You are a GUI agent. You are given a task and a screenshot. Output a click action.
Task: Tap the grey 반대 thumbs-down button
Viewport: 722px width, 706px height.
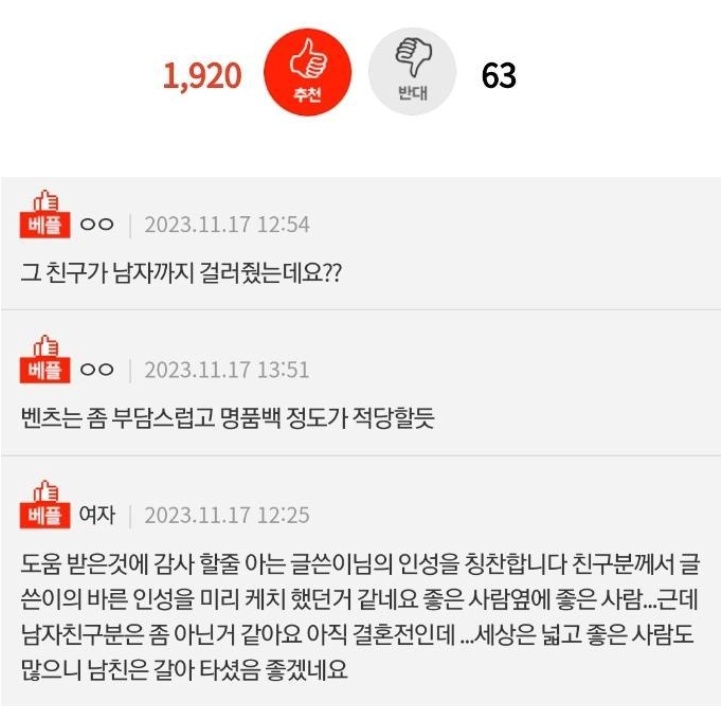point(411,72)
